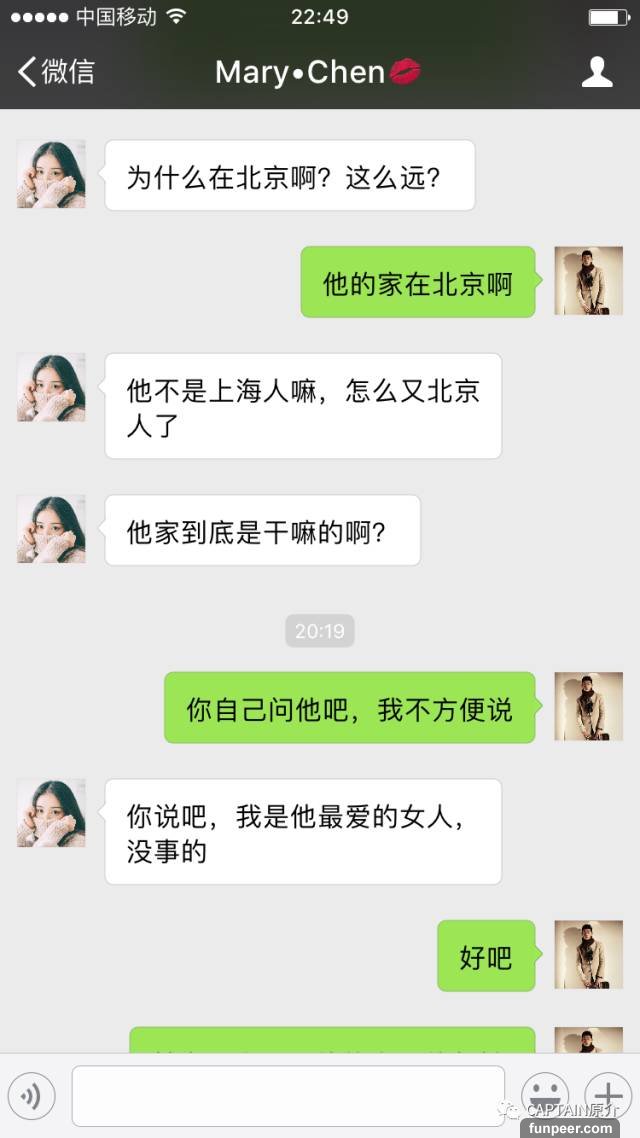The image size is (640, 1138).
Task: Tap own avatar next to 他的家在北京啊
Action: click(588, 281)
